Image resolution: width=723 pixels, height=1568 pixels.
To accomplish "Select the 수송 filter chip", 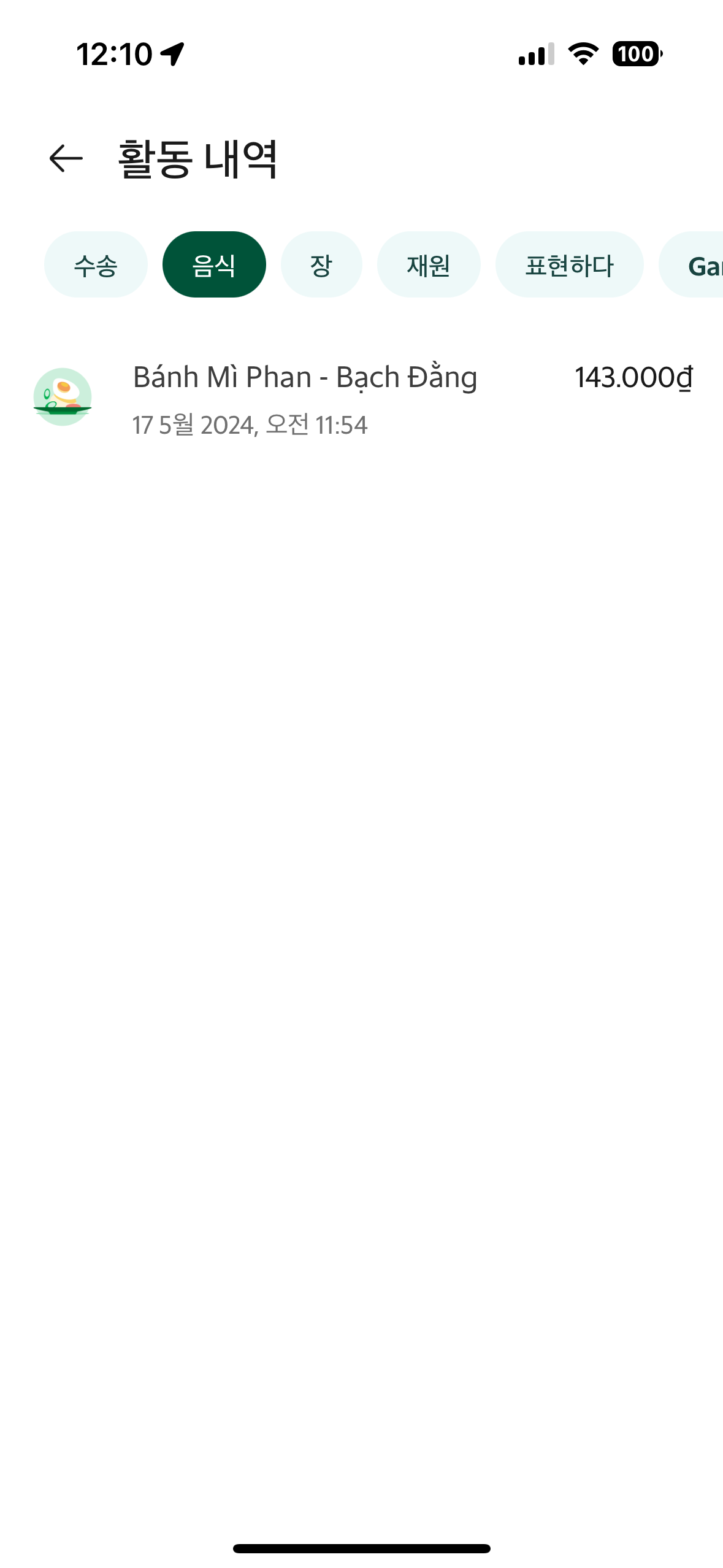I will [96, 264].
